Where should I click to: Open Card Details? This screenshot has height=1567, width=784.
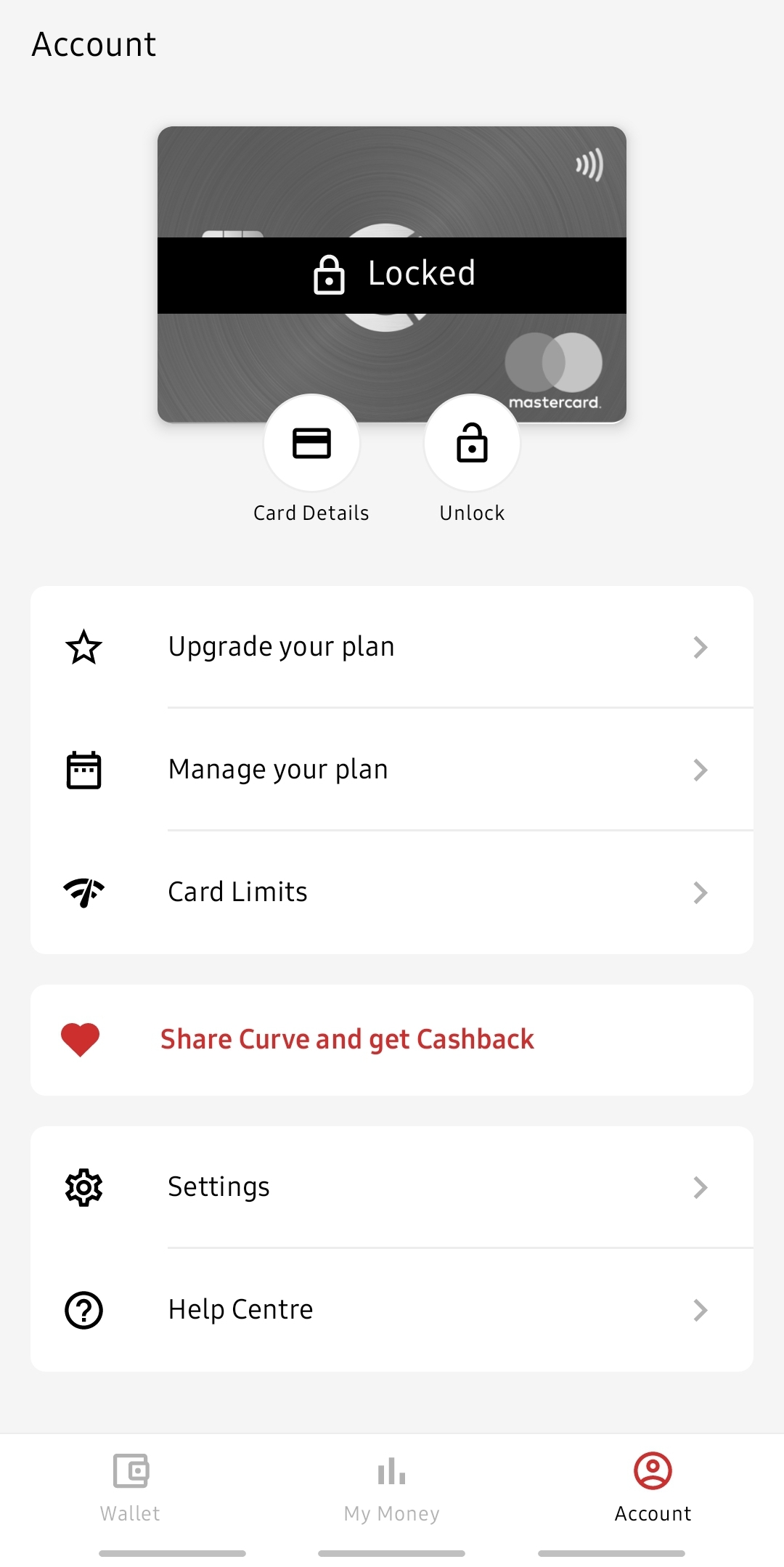click(x=311, y=444)
